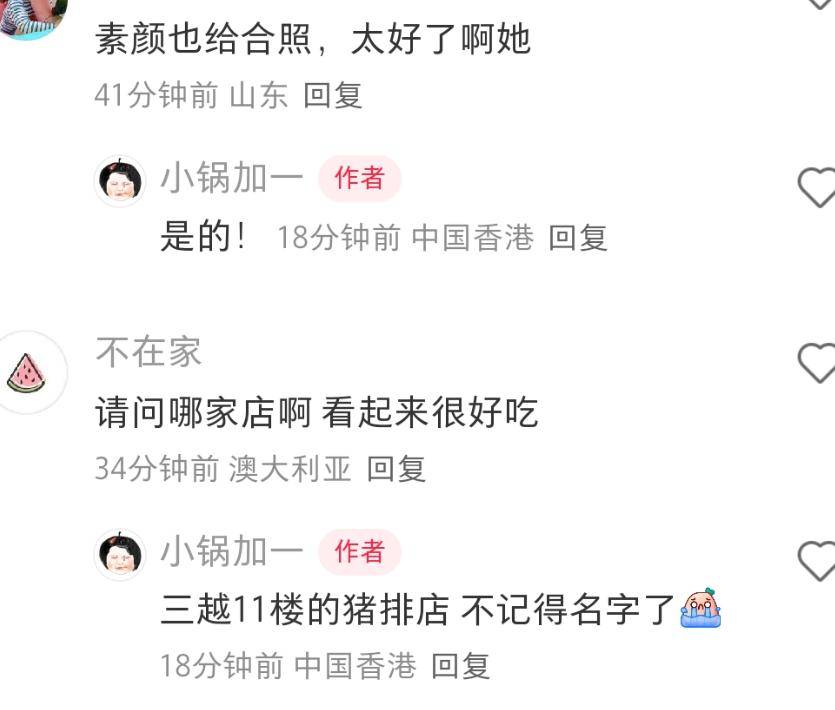Open 不在家's profile via the watermelon avatar
Viewport: 835px width, 710px height.
[27, 372]
